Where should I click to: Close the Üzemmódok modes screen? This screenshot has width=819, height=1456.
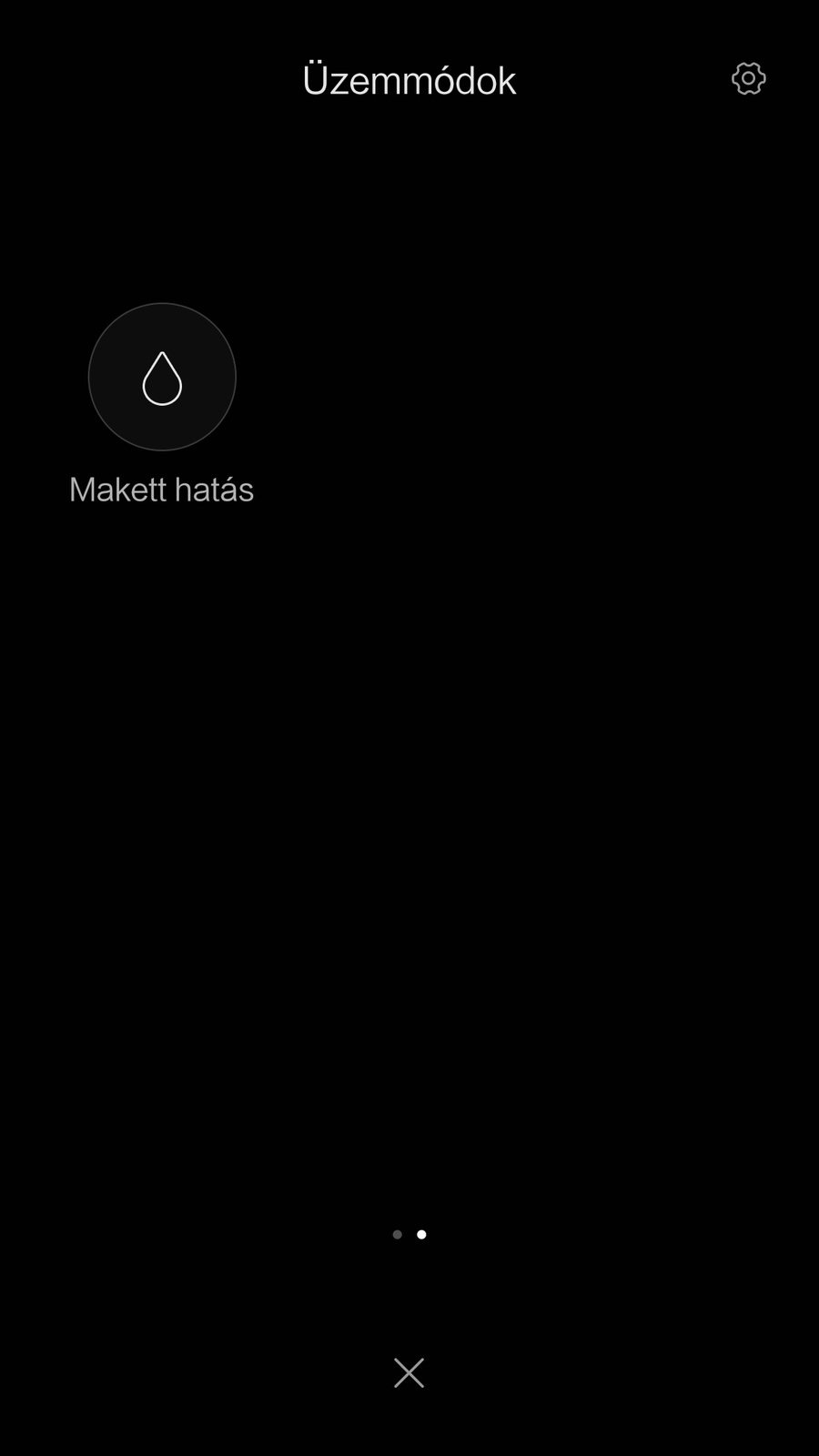pos(409,1372)
